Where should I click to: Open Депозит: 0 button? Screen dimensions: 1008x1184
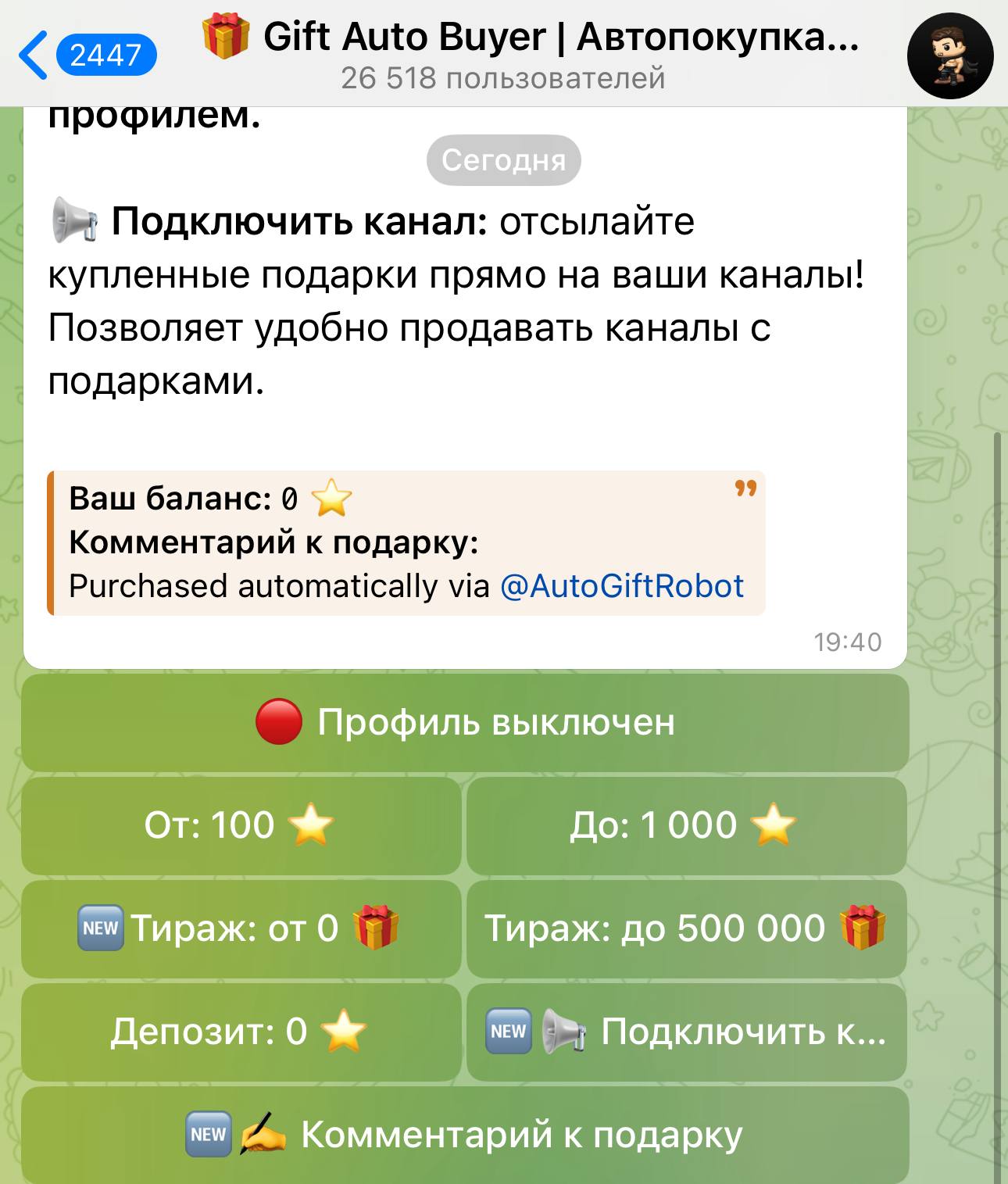tap(241, 1032)
